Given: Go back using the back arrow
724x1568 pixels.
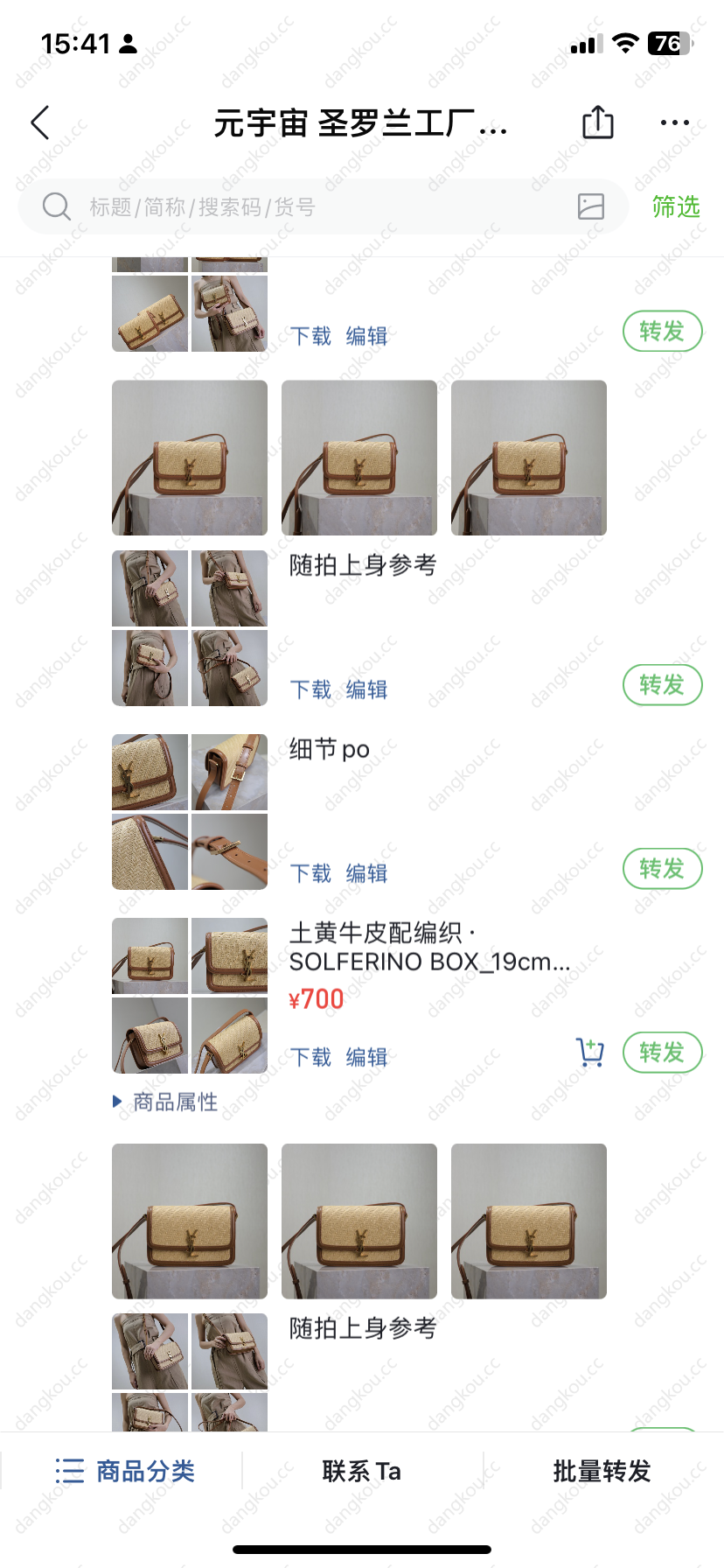Looking at the screenshot, I should (x=40, y=123).
